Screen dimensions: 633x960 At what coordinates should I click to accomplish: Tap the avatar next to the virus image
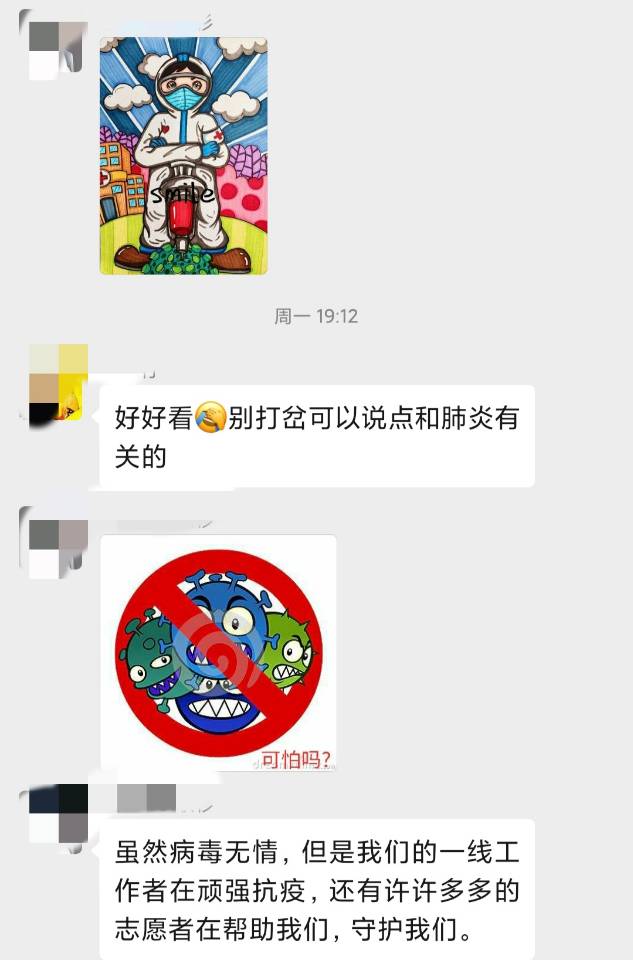click(x=58, y=543)
